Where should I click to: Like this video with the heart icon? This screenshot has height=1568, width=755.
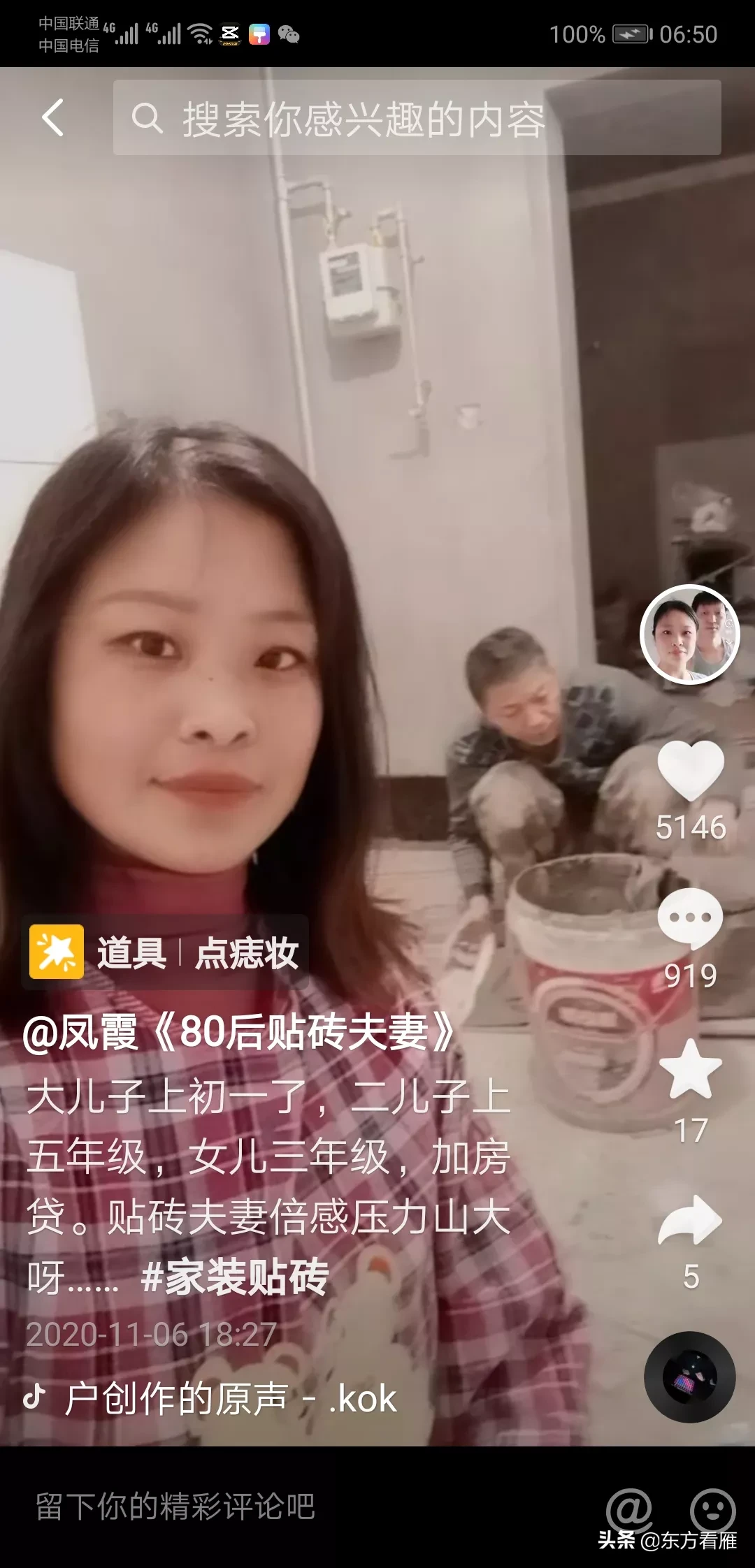click(x=690, y=770)
